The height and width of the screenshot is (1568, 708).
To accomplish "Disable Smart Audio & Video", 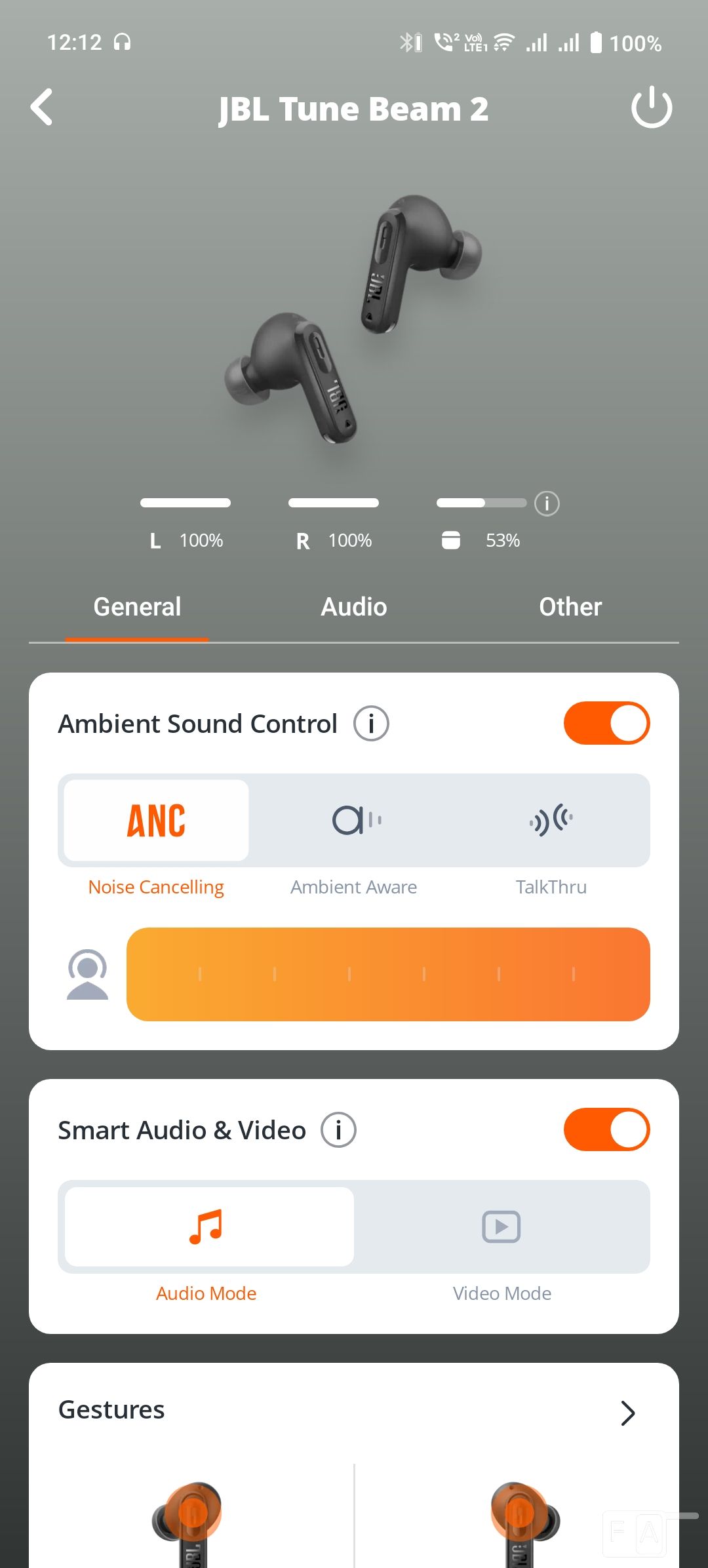I will click(606, 1129).
